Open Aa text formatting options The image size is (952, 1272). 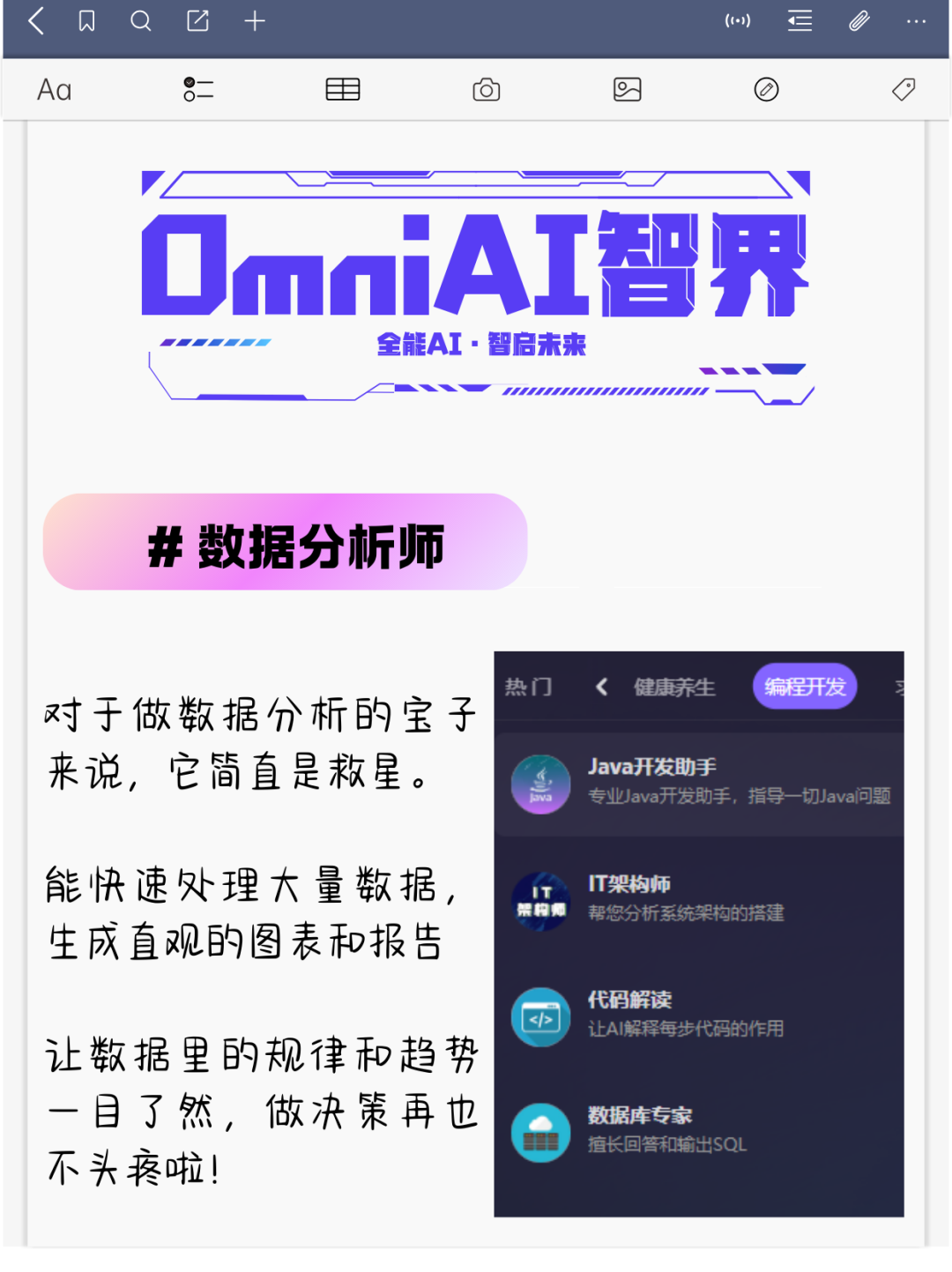pyautogui.click(x=54, y=90)
